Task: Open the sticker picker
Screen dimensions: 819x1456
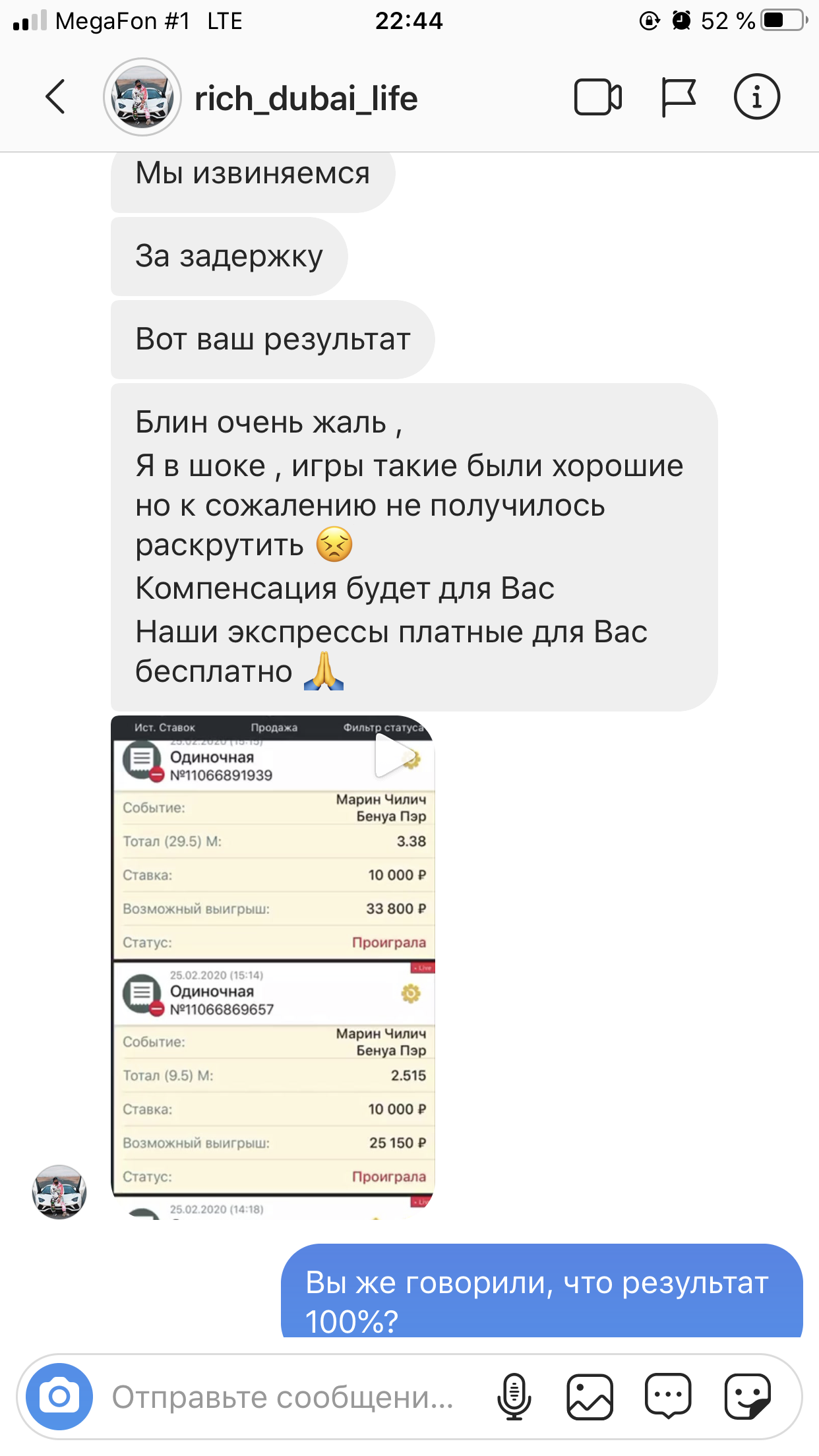Action: 747,1396
